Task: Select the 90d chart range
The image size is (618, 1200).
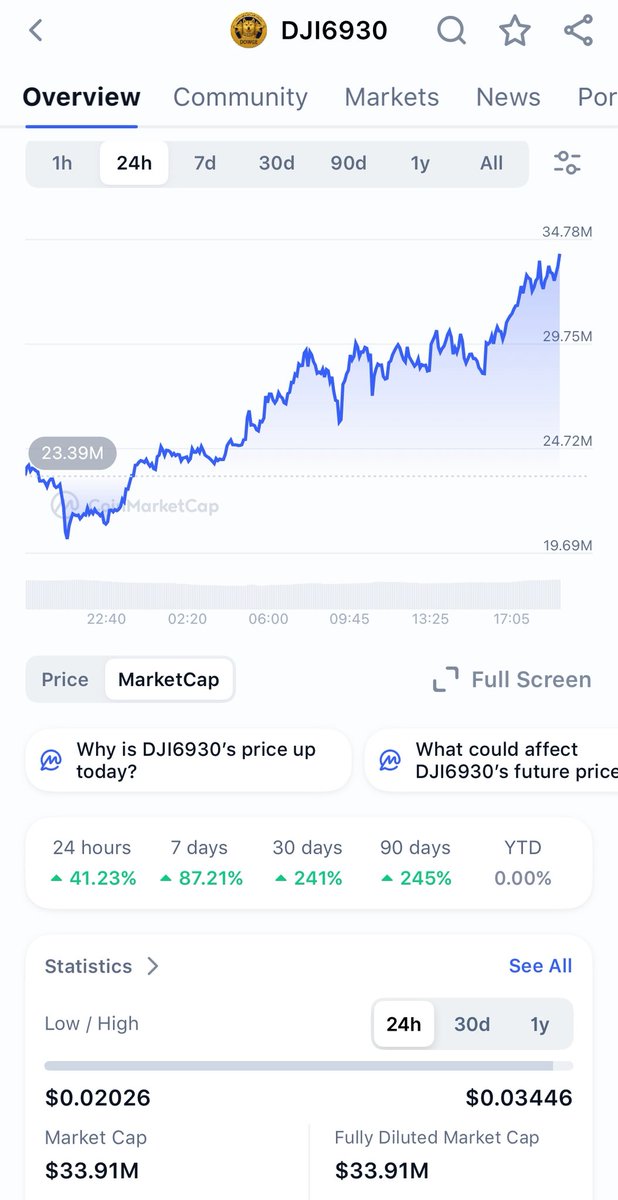Action: coord(349,163)
